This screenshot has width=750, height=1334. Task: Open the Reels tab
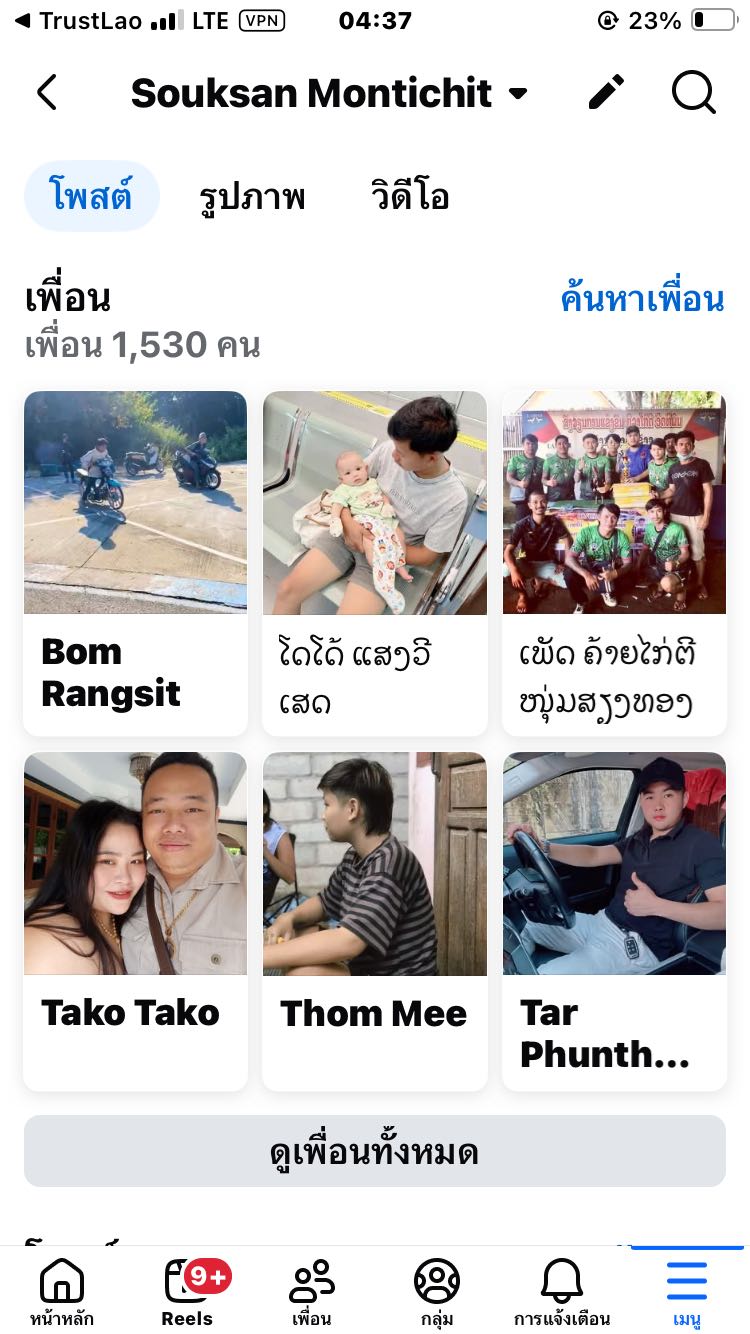click(x=188, y=1292)
